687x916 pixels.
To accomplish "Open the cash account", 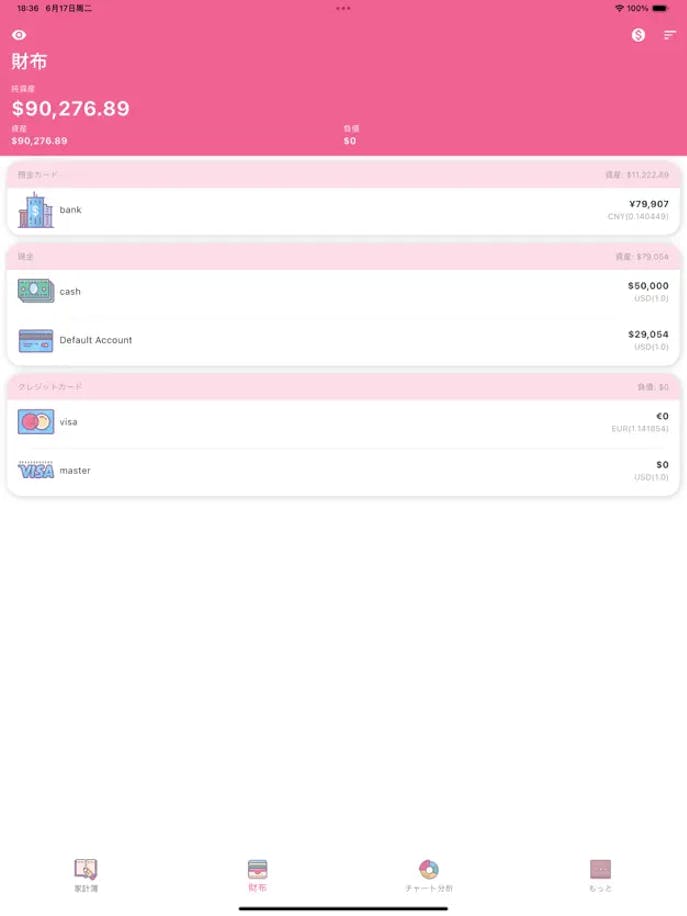I will pos(343,291).
